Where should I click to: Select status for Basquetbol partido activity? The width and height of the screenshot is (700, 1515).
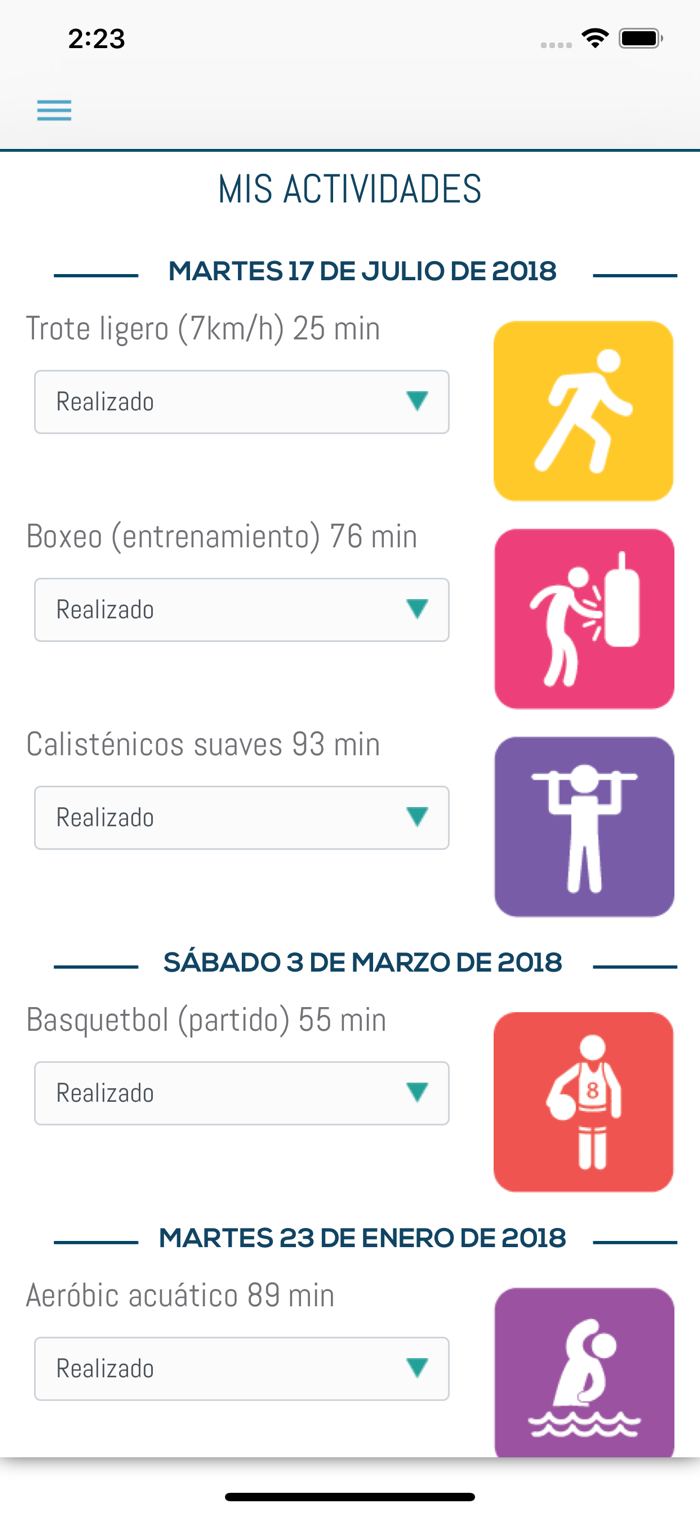(x=241, y=1093)
